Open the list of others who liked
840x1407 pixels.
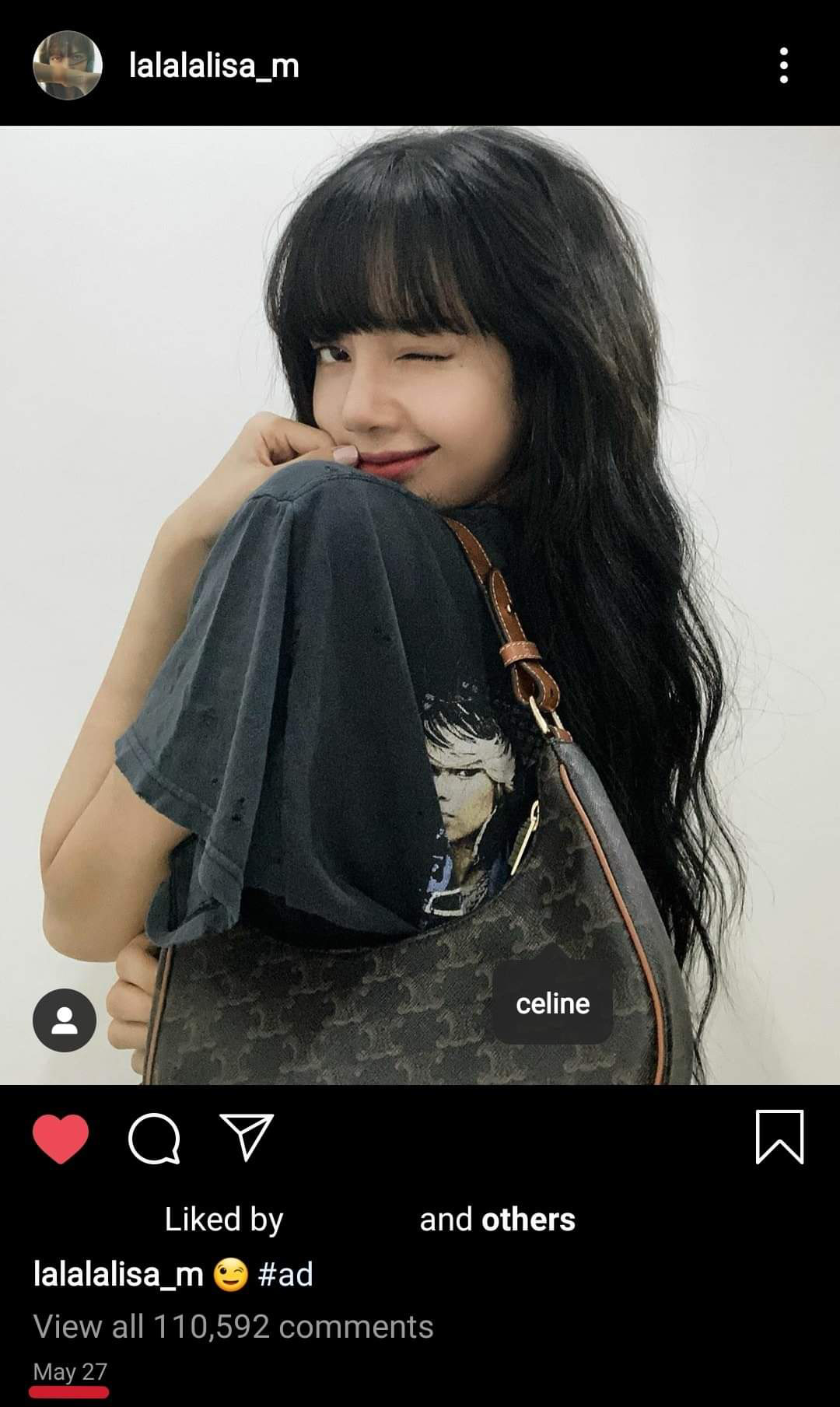528,1220
